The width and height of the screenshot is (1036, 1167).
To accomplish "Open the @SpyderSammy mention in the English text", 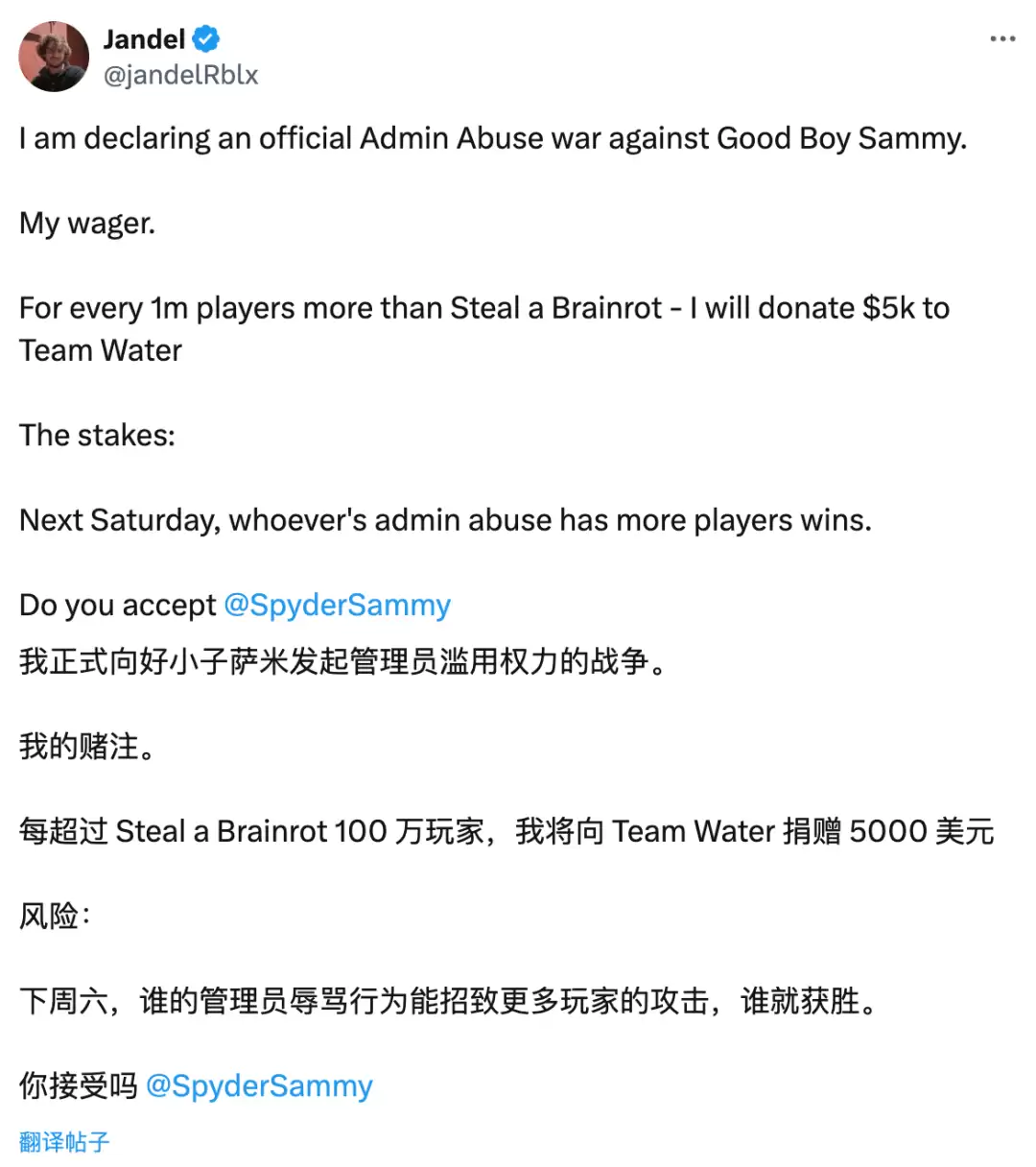I will click(337, 605).
